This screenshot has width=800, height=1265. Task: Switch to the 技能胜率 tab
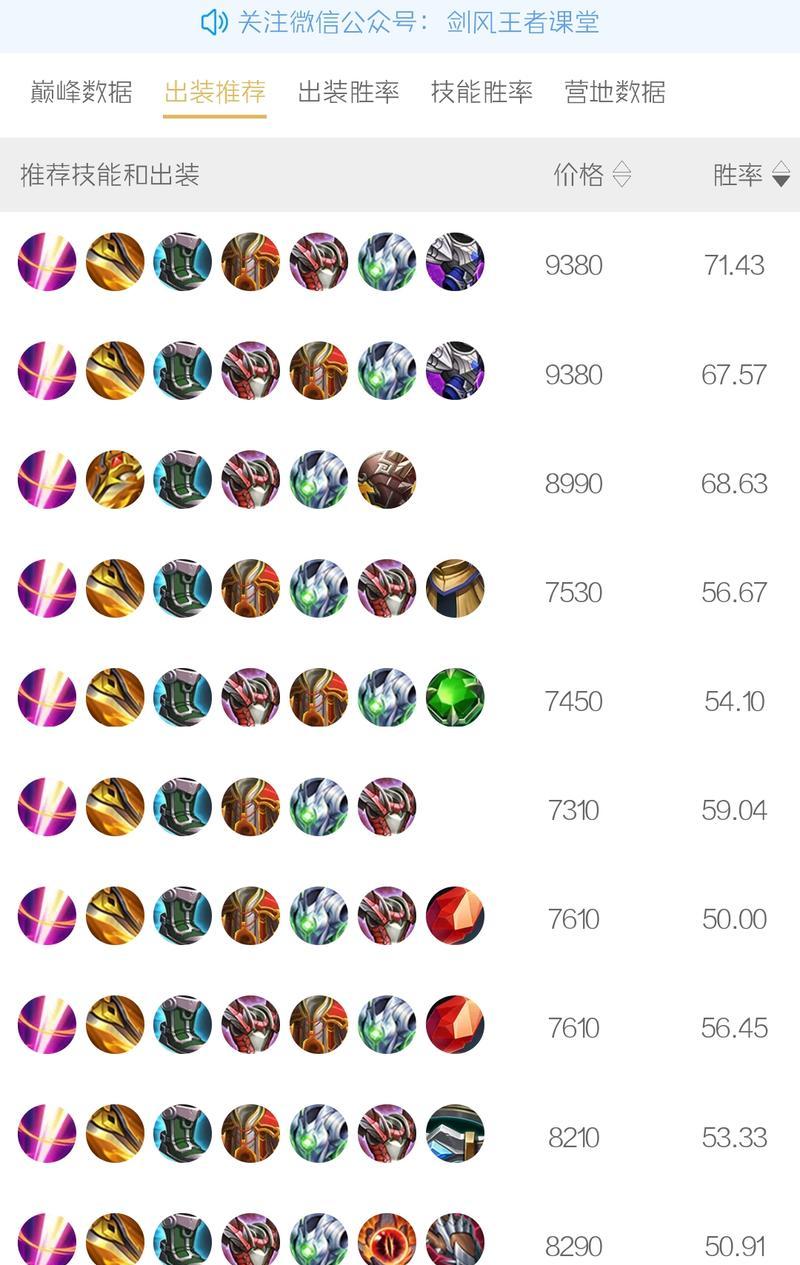tap(482, 93)
